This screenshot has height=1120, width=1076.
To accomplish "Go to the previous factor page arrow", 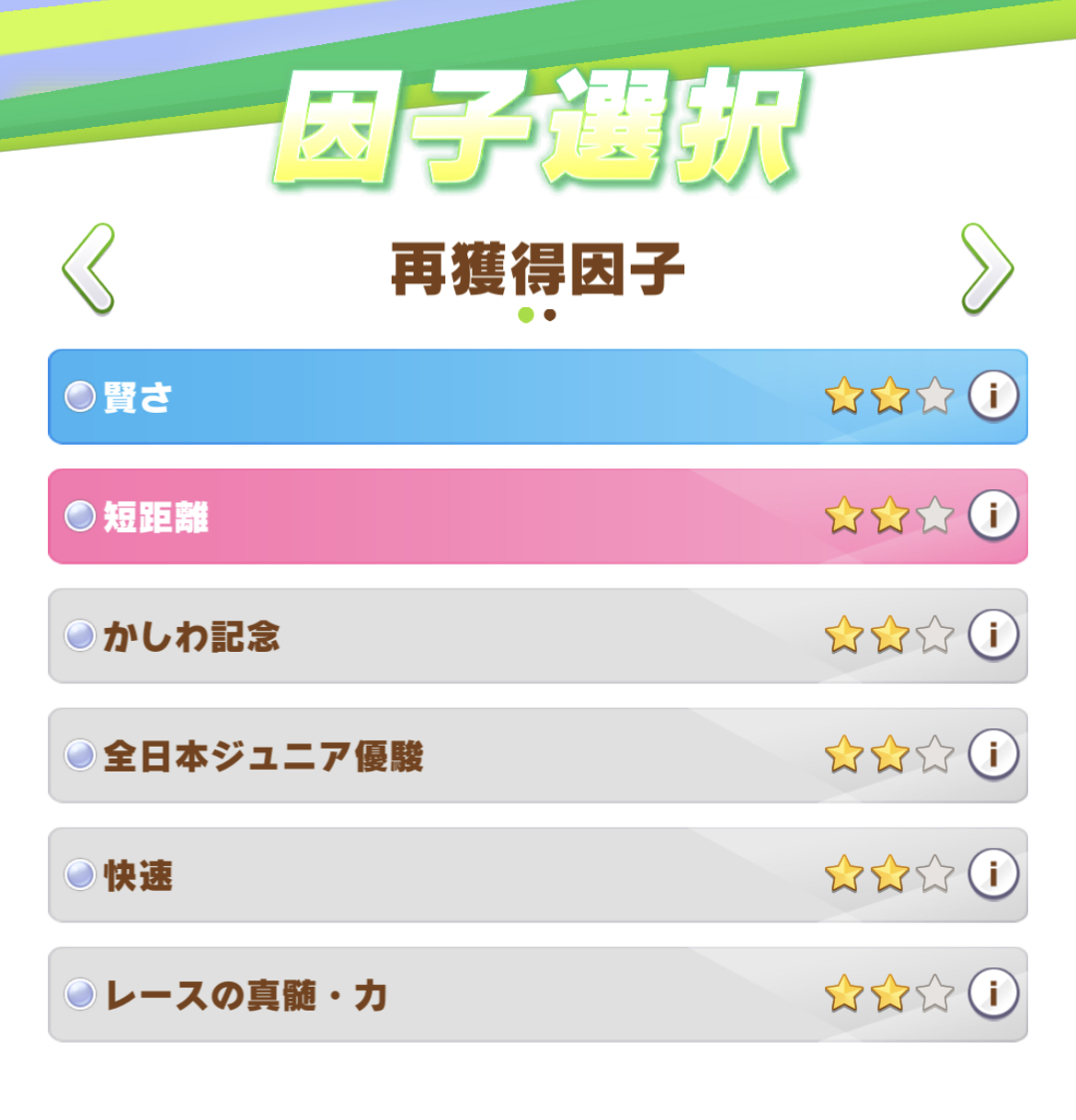I will [x=89, y=269].
